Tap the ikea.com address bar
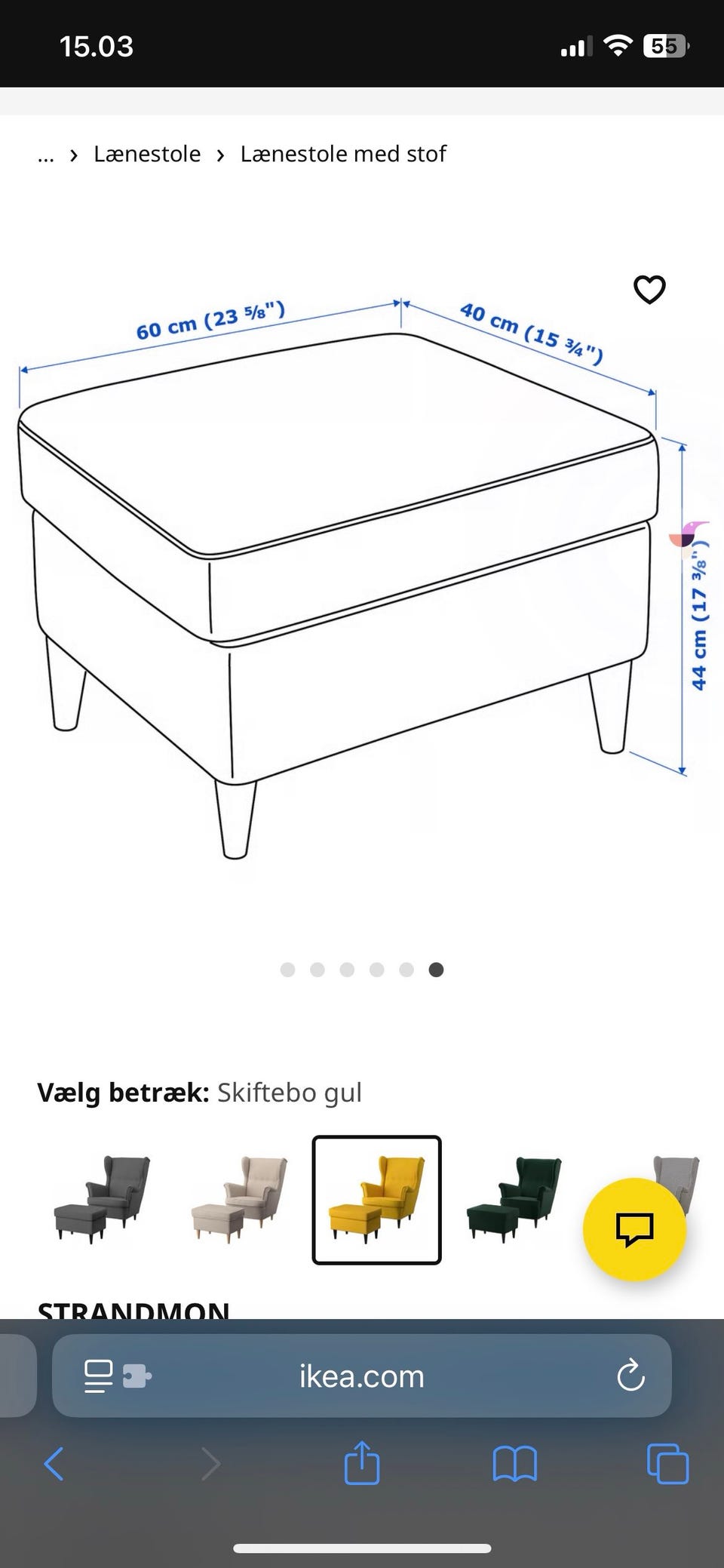Image resolution: width=724 pixels, height=1568 pixels. tap(362, 1376)
